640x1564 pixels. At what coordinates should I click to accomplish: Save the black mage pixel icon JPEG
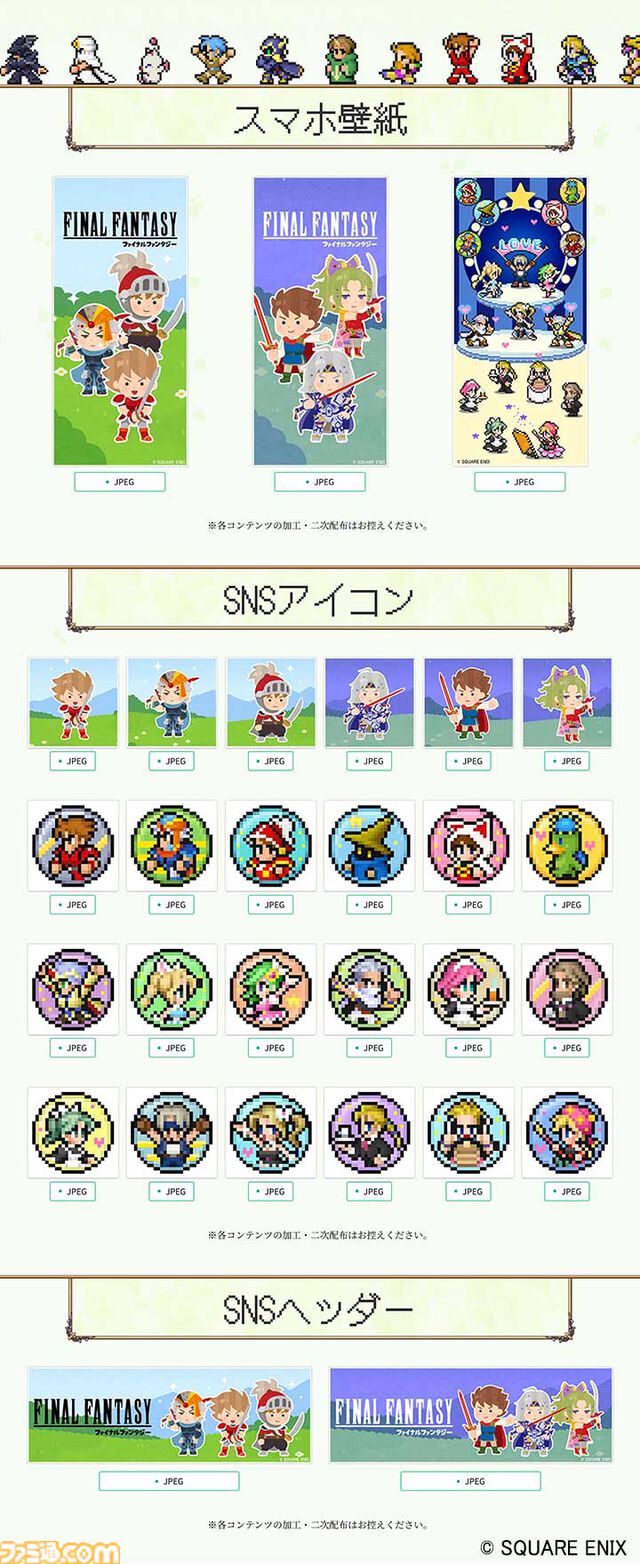(370, 905)
